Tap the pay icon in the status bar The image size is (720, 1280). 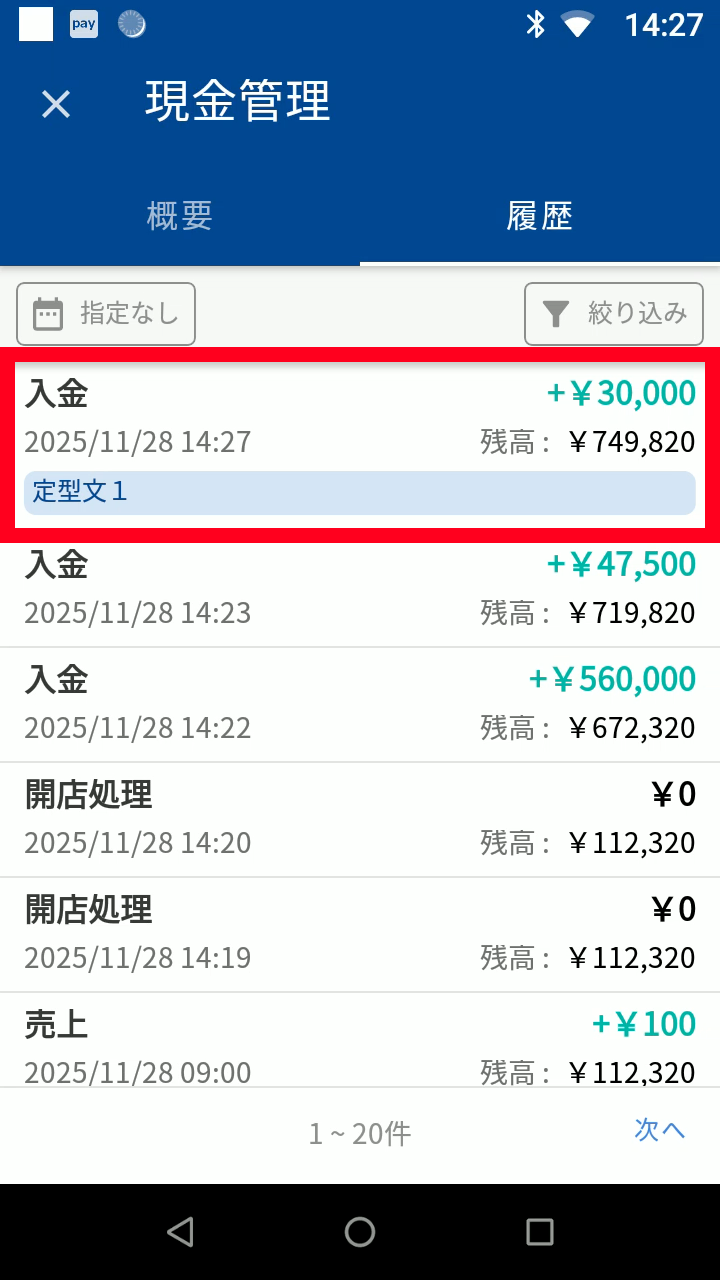coord(83,24)
